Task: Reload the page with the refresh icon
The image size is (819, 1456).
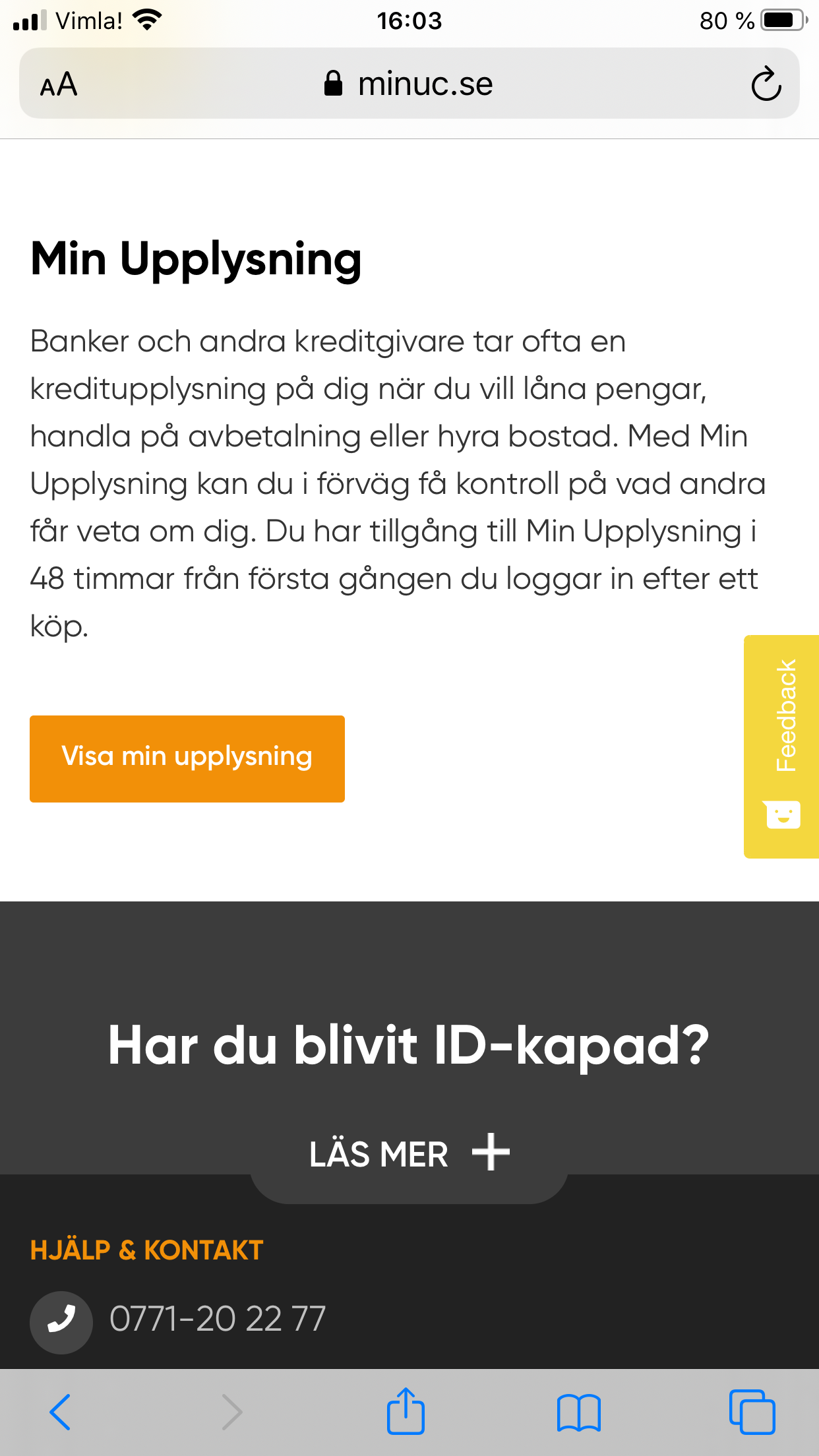Action: click(766, 84)
